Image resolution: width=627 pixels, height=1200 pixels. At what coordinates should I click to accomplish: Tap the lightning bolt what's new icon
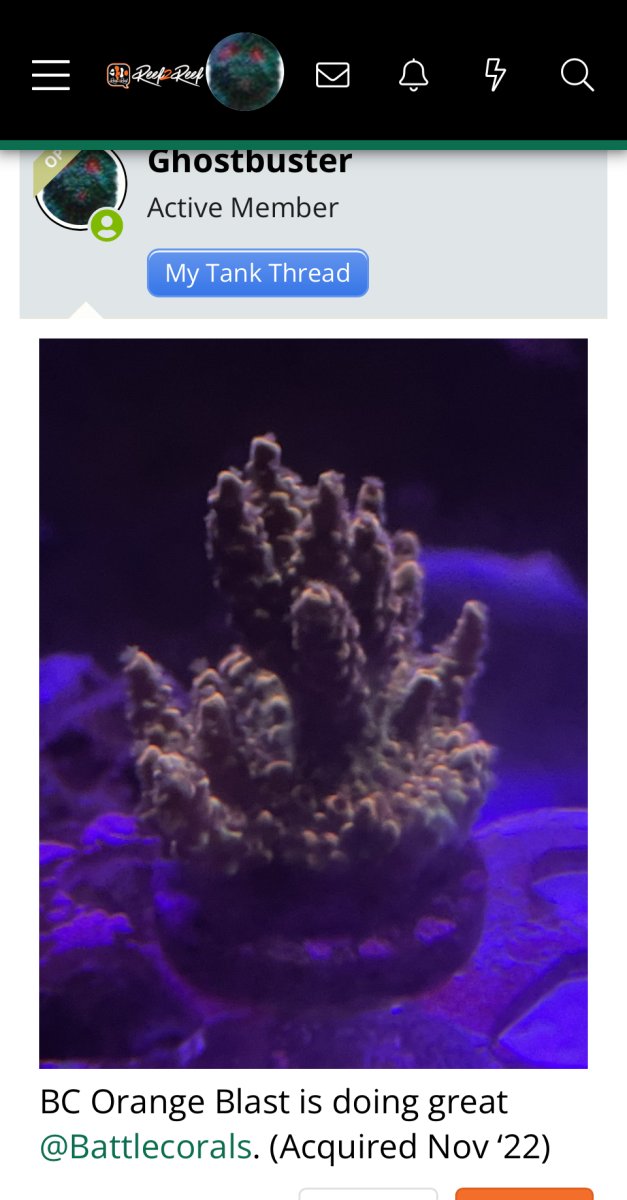coord(495,75)
